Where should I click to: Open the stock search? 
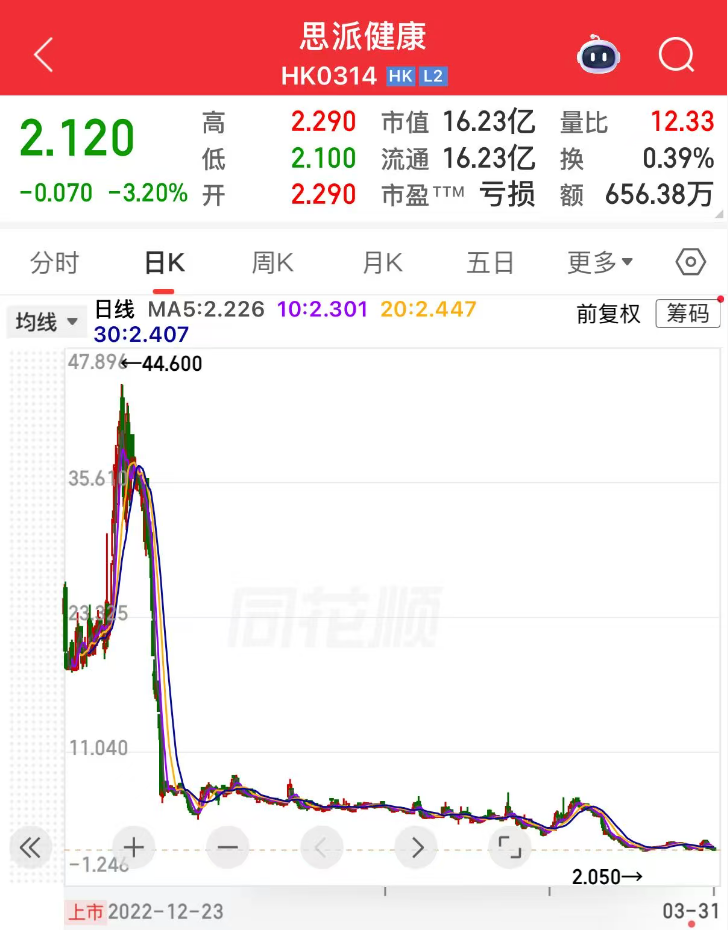tap(676, 54)
